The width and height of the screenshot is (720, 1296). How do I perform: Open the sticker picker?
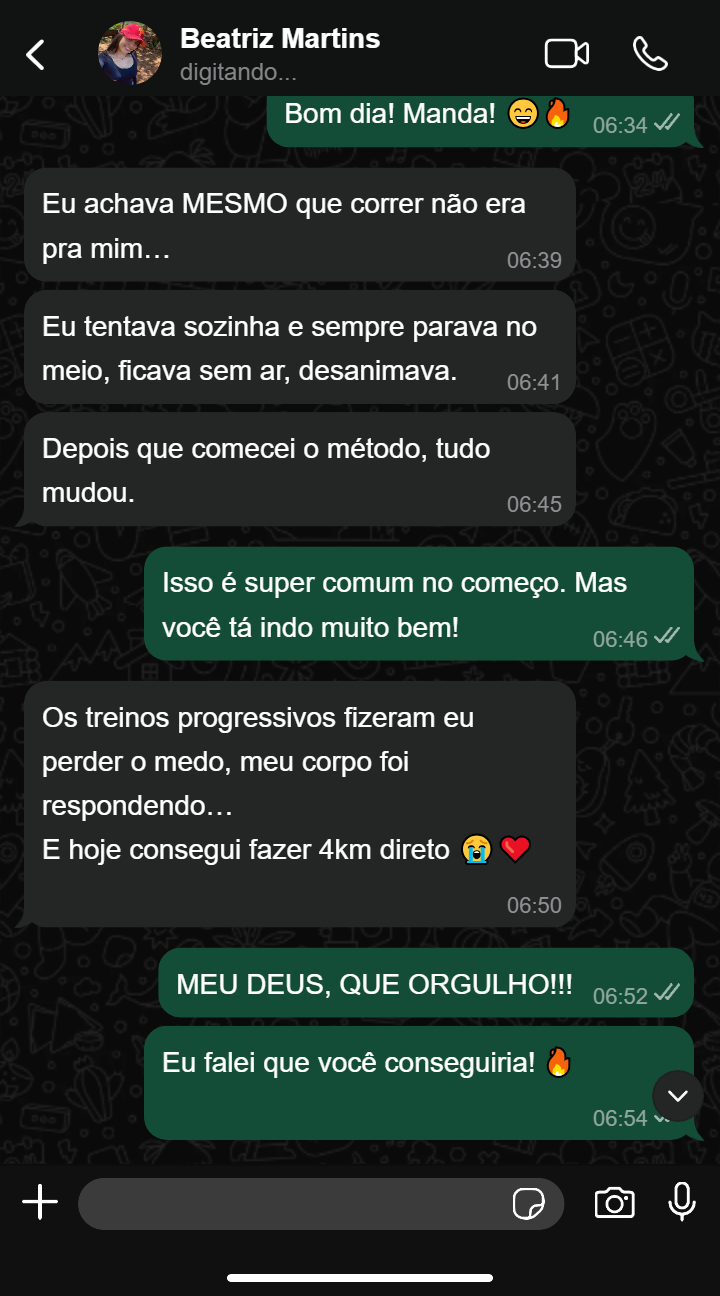coord(529,1204)
